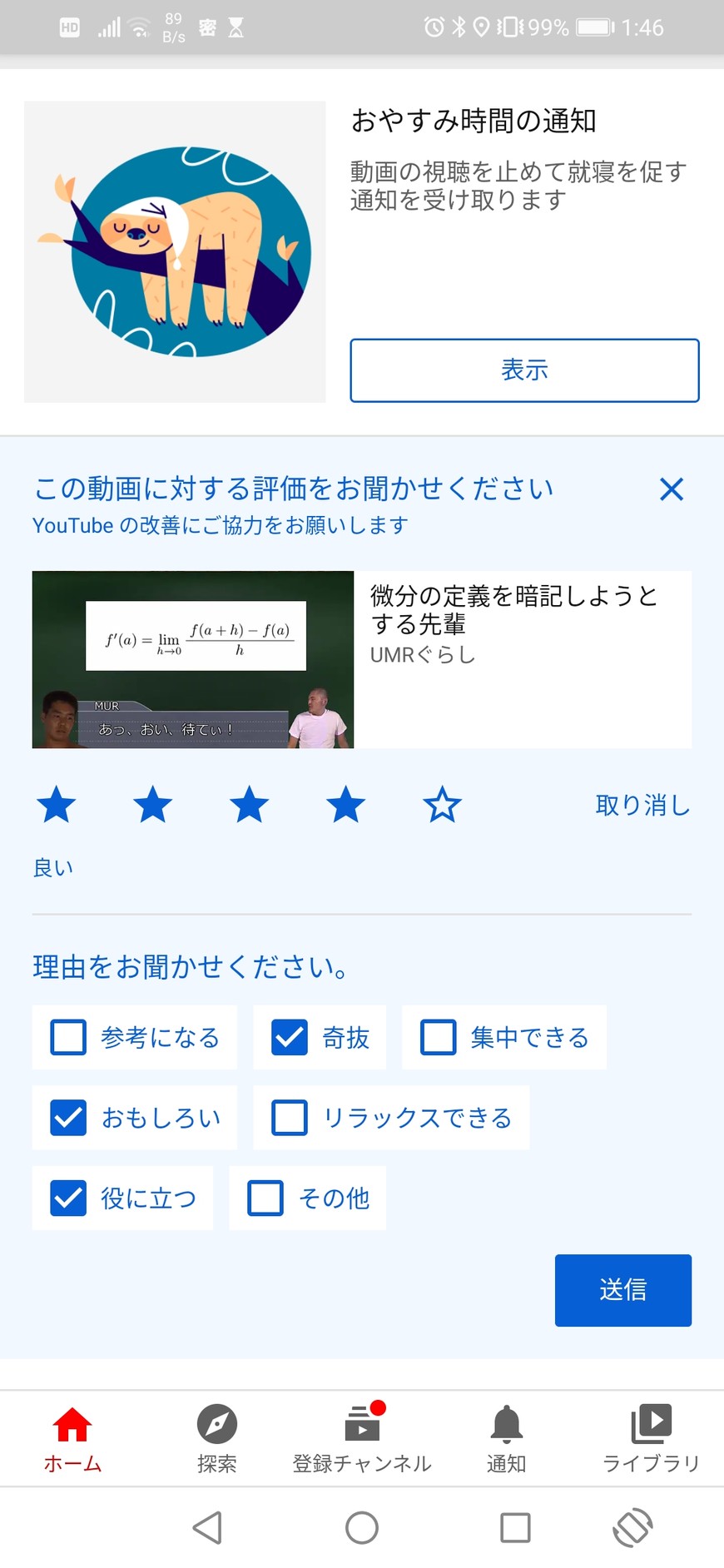This screenshot has height=1568, width=724.
Task: Tap the 表示 button for bedtime reminder
Action: [524, 370]
